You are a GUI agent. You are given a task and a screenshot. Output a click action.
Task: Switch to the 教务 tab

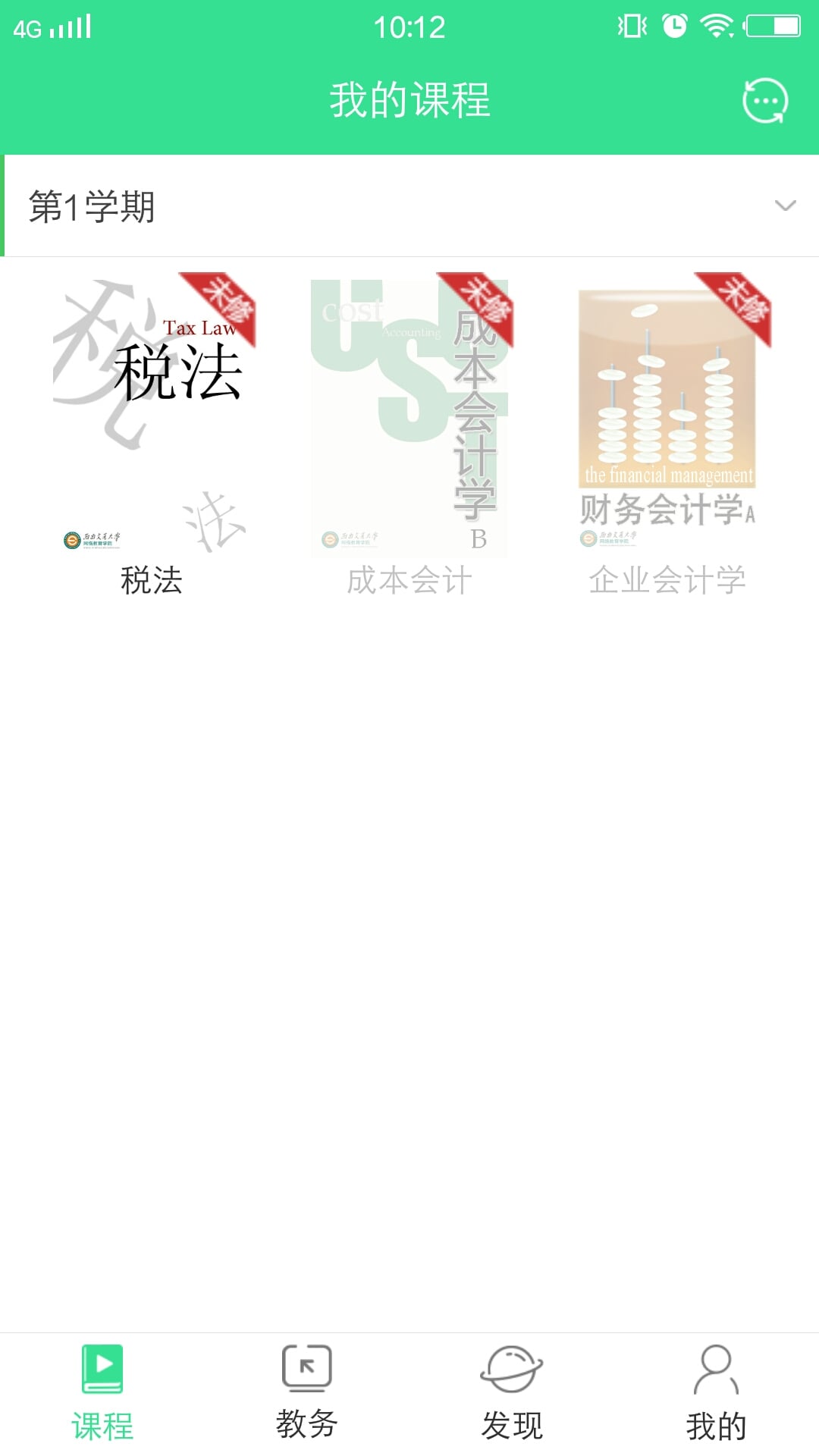click(307, 1394)
